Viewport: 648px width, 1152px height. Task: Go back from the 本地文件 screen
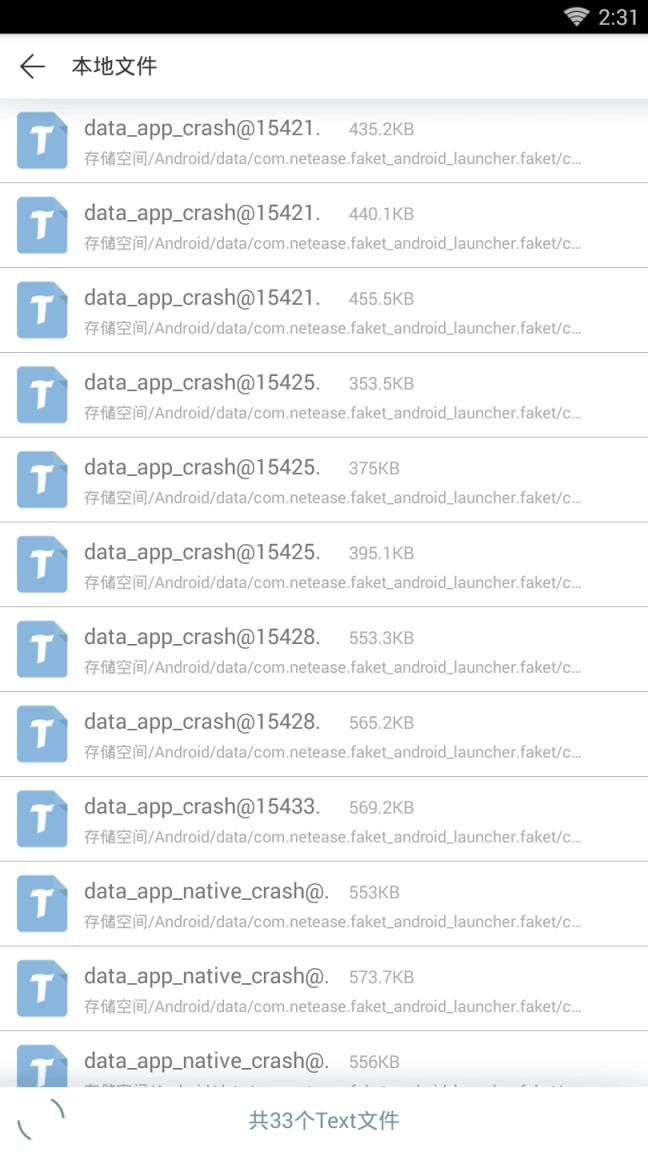coord(32,67)
